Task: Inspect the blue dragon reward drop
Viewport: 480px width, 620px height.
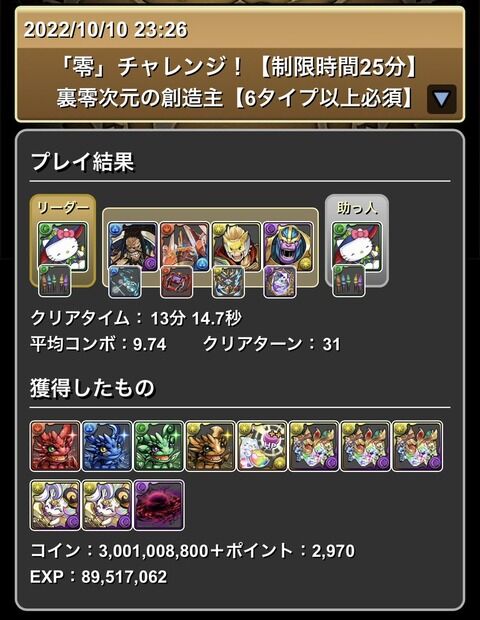Action: click(x=107, y=446)
